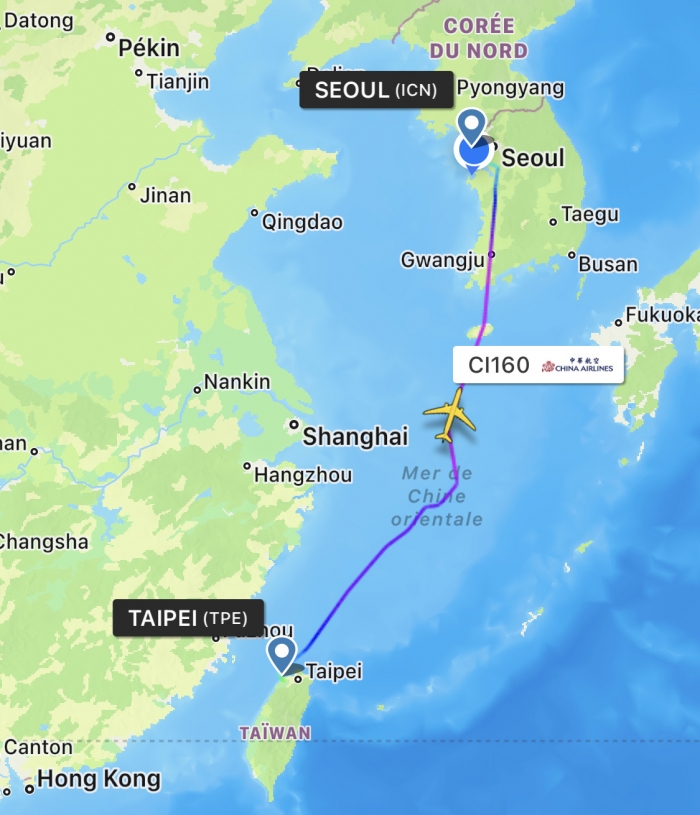Screen dimensions: 700x815
Task: Tap the yellow airplane on the route
Action: [x=450, y=414]
